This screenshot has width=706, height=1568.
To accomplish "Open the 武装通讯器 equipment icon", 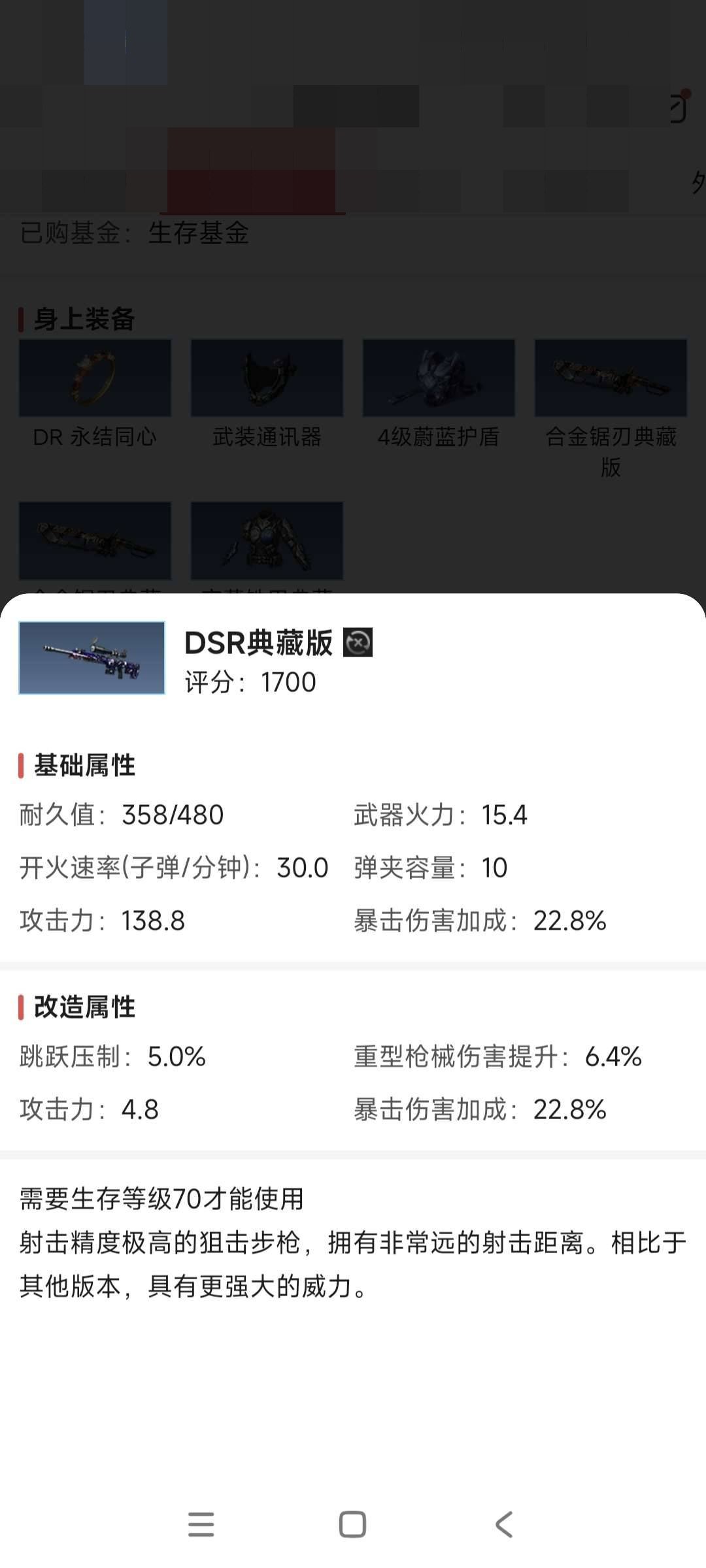I will (266, 378).
